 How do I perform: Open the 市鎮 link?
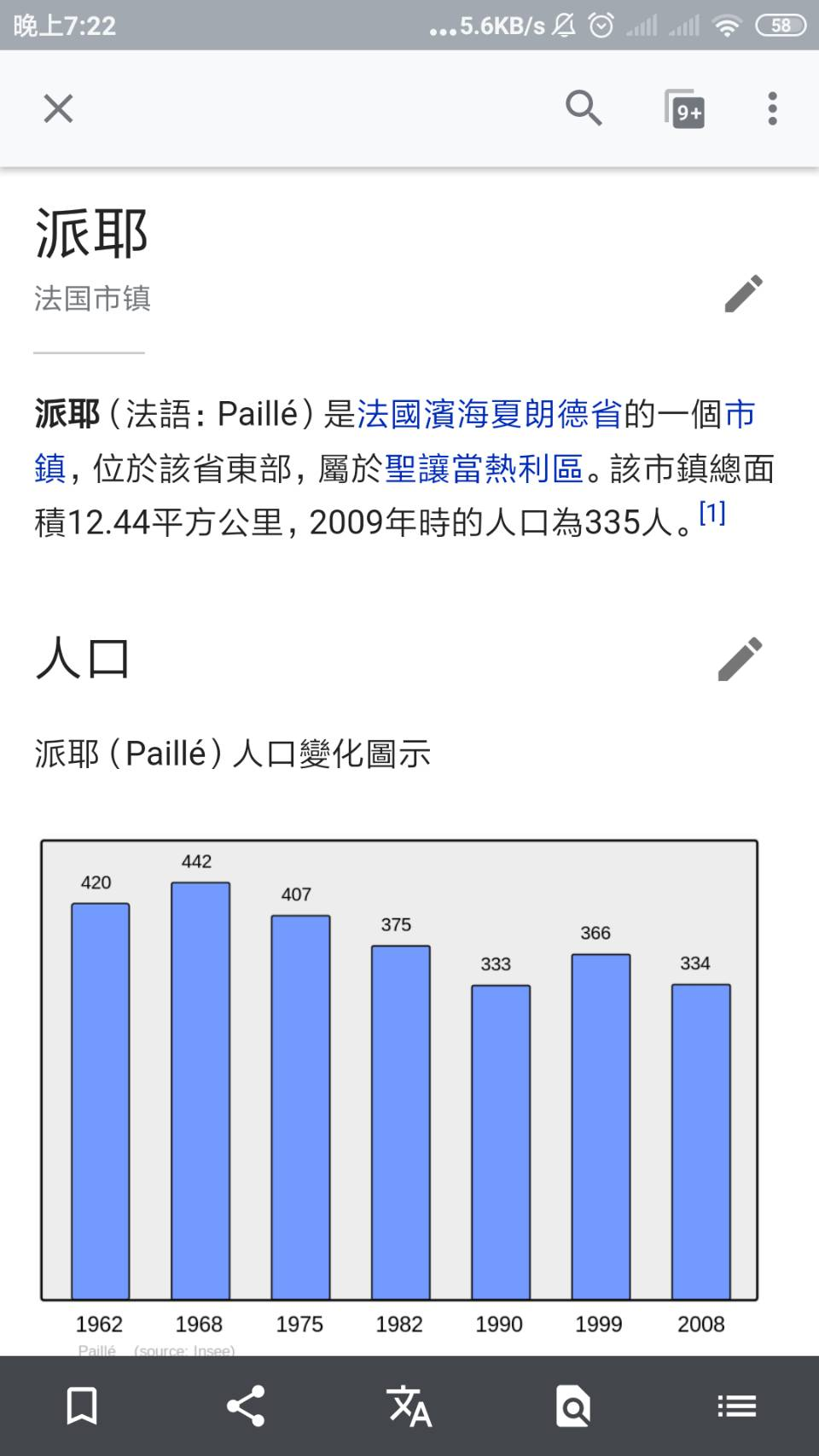click(395, 441)
